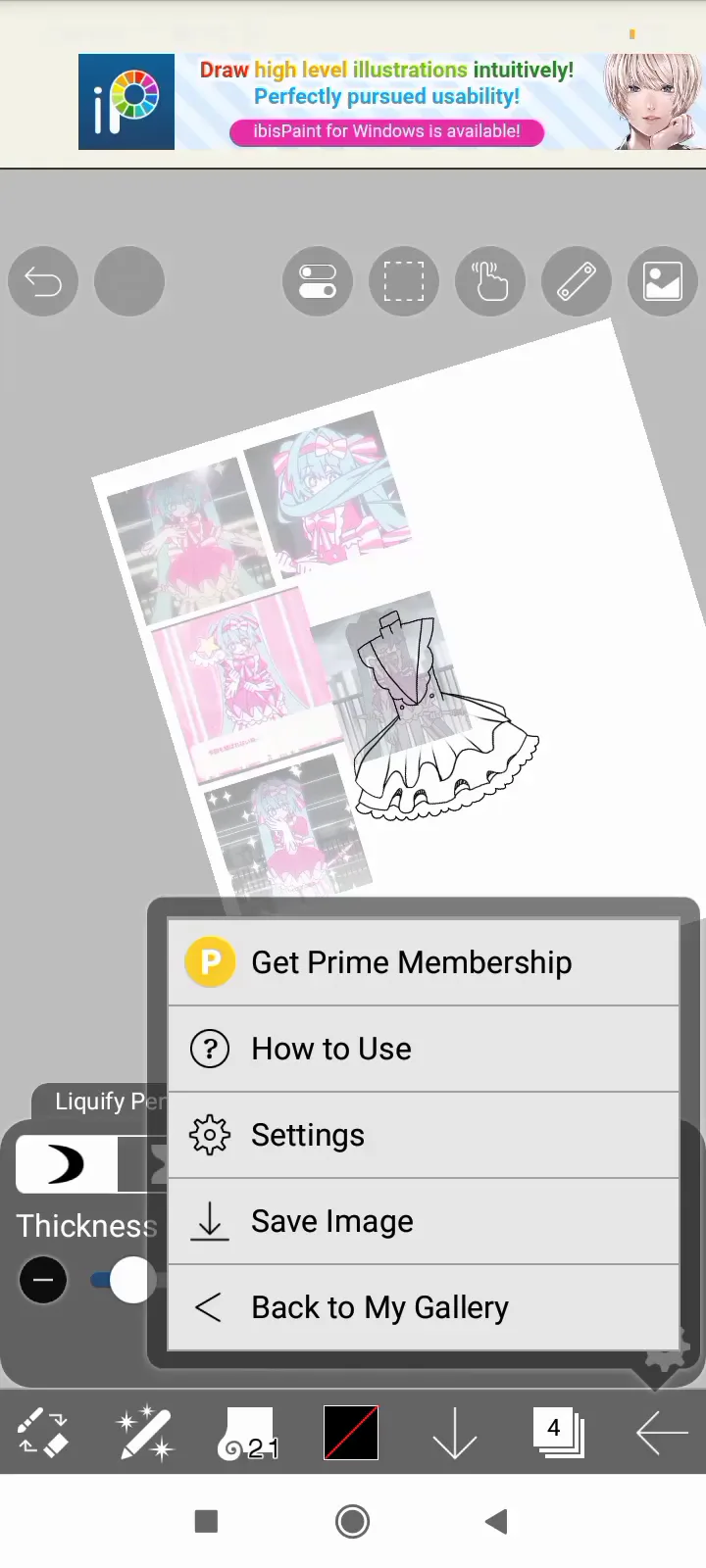Decrease thickness with the minus button
706x1568 pixels.
(x=43, y=1280)
